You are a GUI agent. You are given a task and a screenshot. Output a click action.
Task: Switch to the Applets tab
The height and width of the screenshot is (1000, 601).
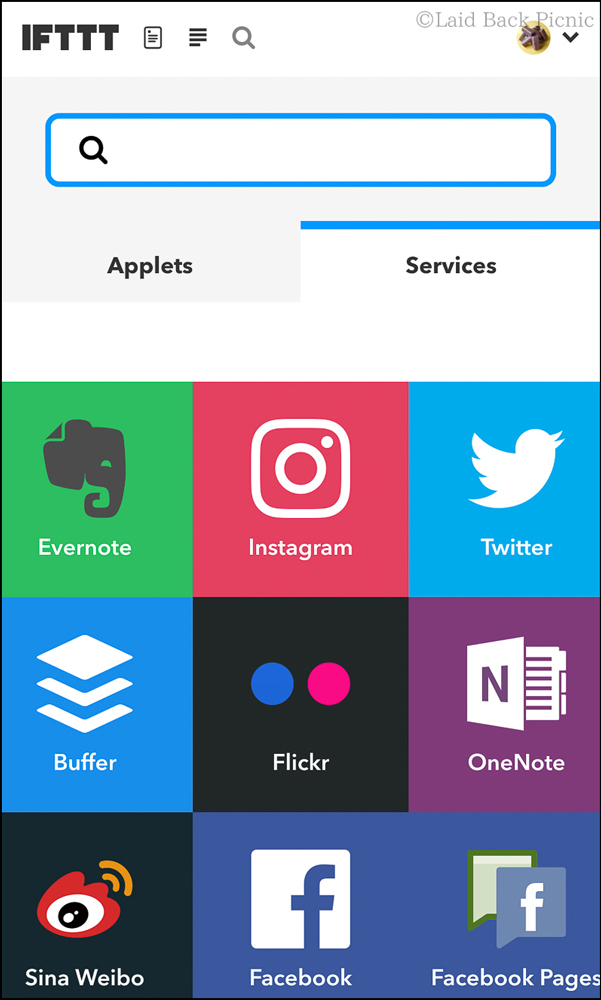(x=150, y=265)
